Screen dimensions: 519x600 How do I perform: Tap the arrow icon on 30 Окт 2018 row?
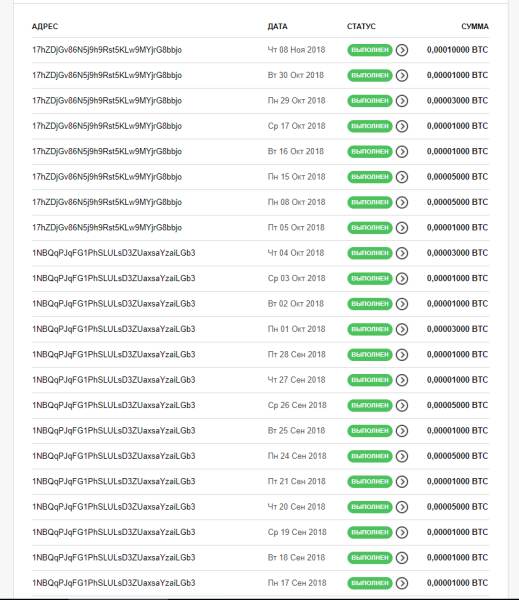coord(401,75)
